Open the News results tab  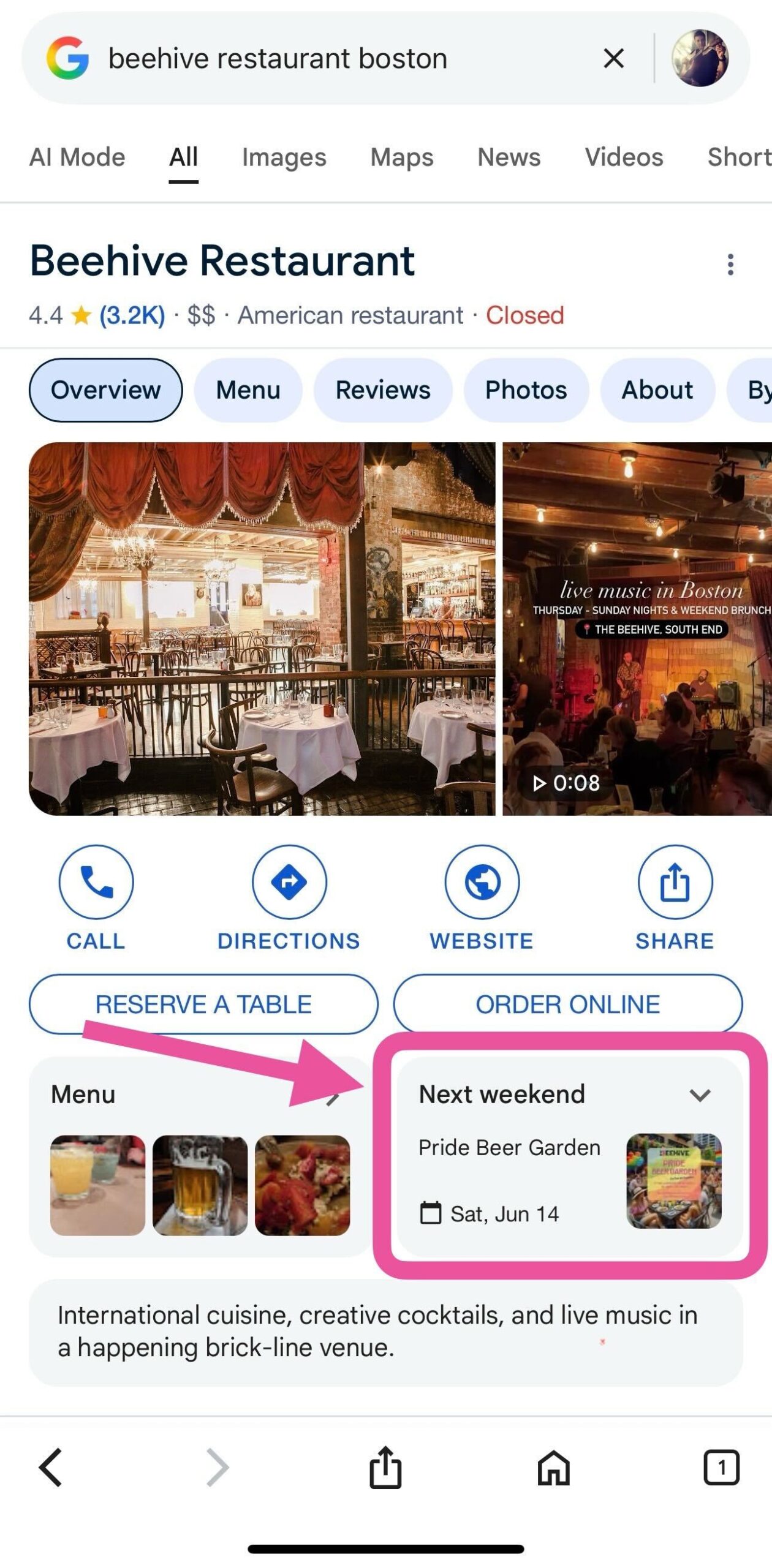click(x=509, y=157)
